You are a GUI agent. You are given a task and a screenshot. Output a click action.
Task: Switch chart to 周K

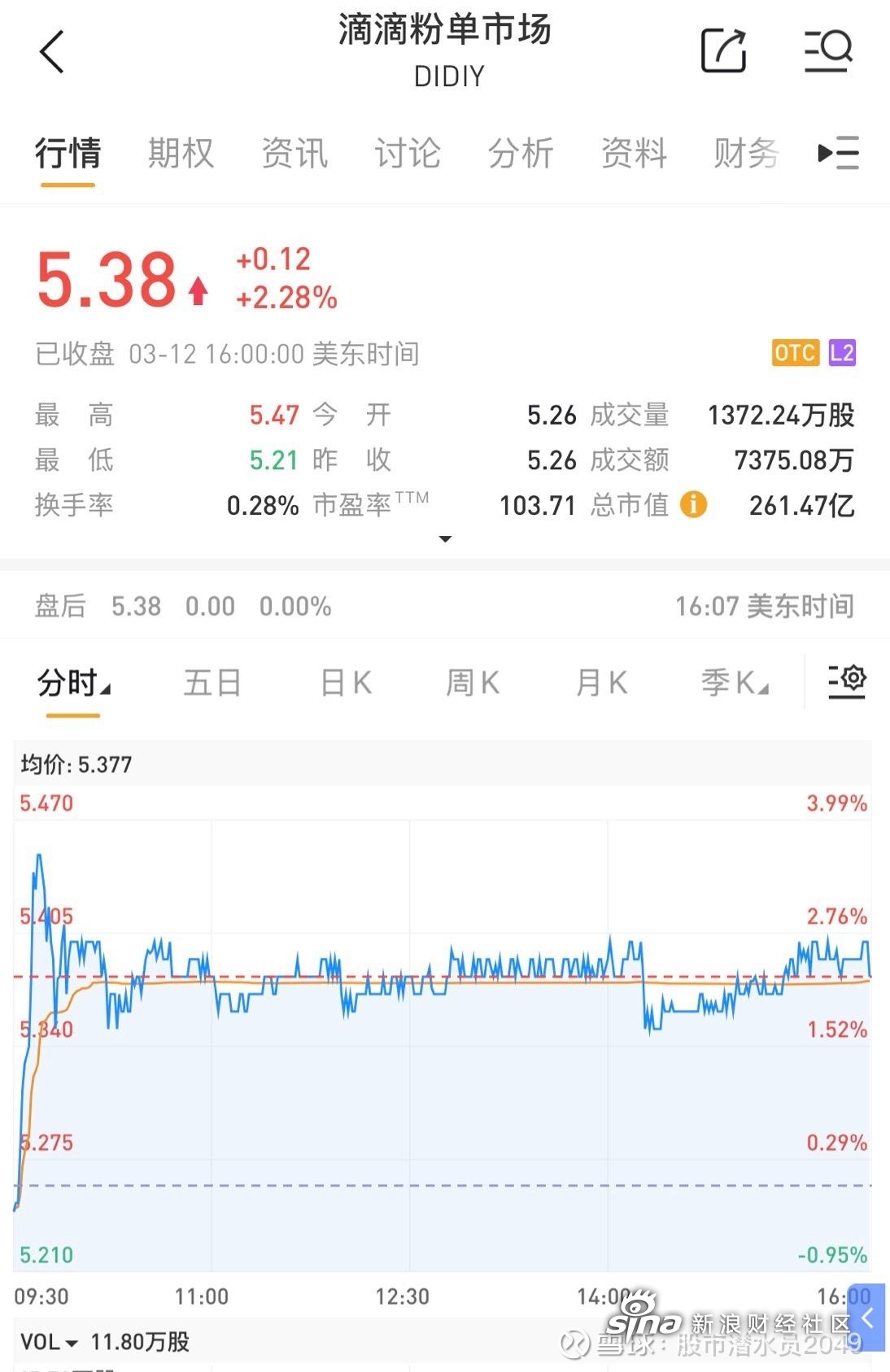[473, 683]
